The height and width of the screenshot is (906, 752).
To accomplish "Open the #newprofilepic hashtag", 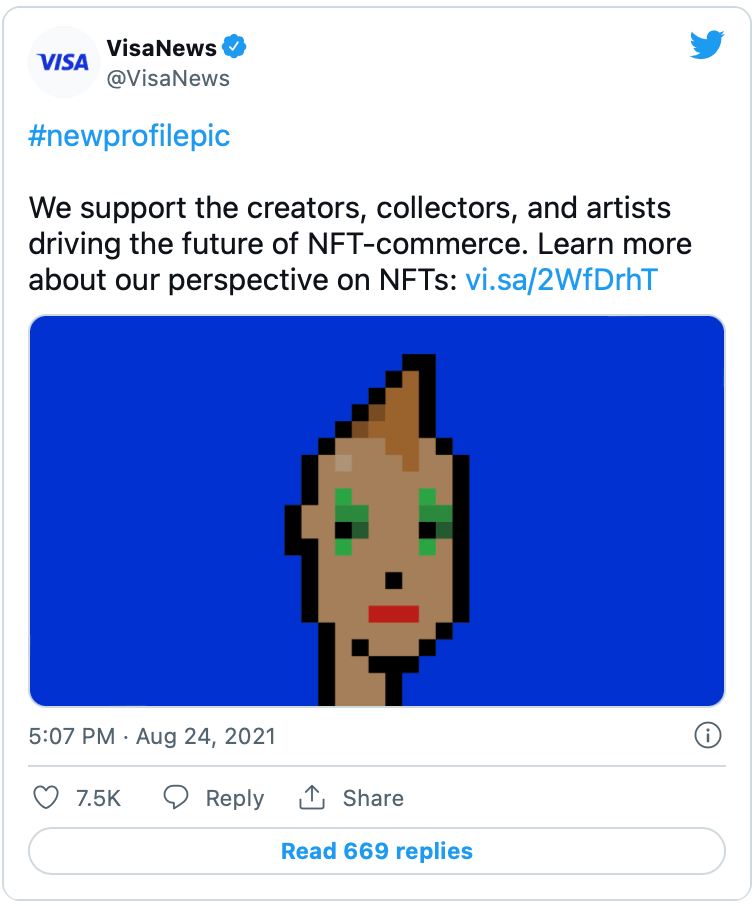I will click(129, 136).
